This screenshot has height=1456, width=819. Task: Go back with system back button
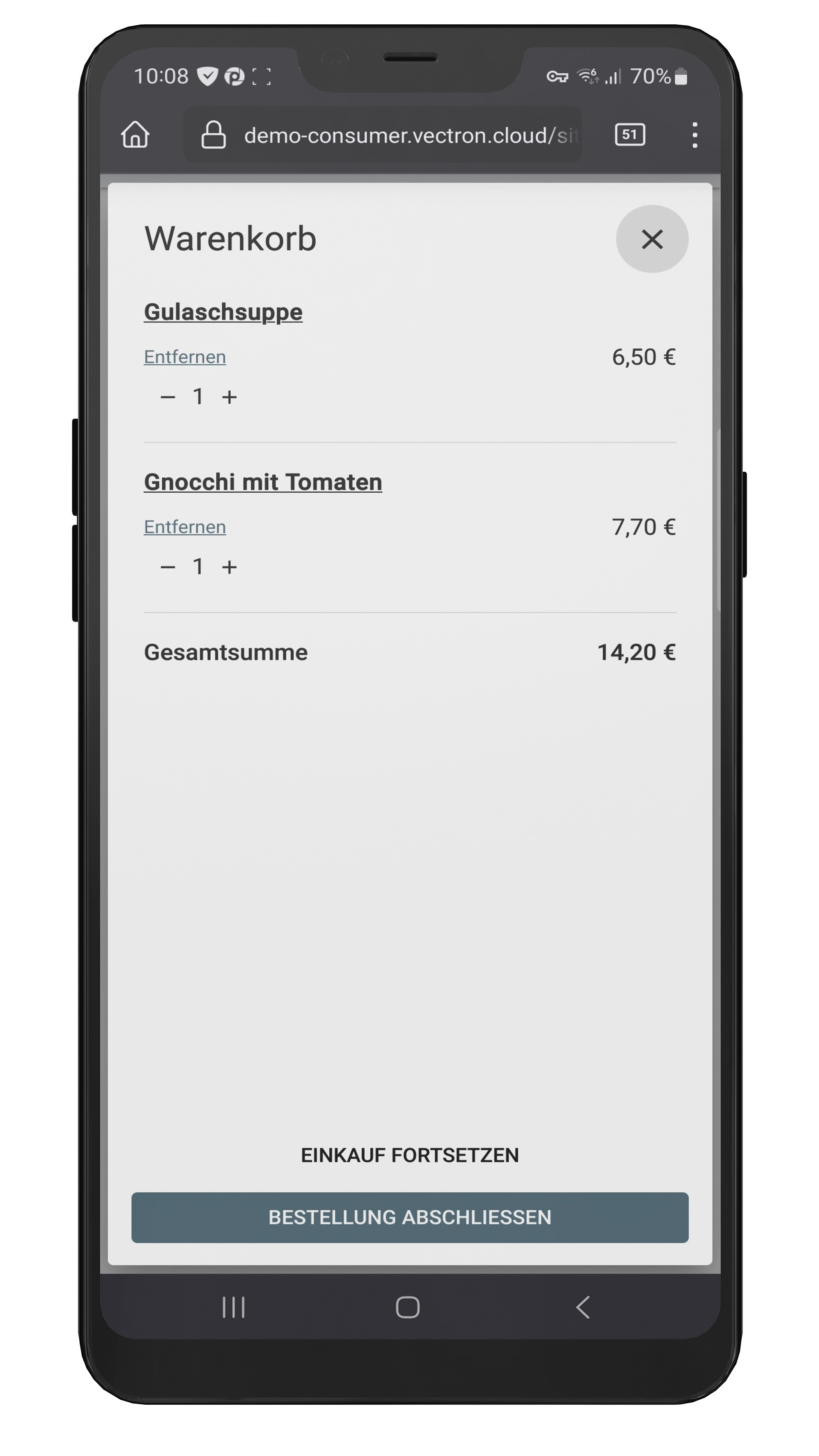(582, 1308)
